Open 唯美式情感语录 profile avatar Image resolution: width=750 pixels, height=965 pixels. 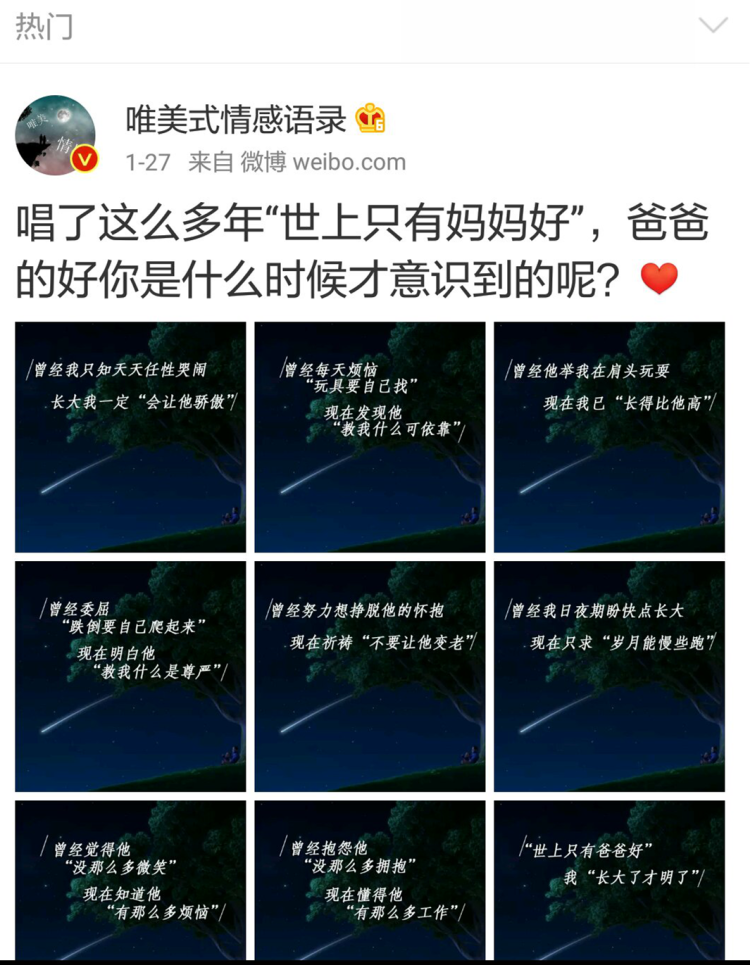(x=55, y=136)
